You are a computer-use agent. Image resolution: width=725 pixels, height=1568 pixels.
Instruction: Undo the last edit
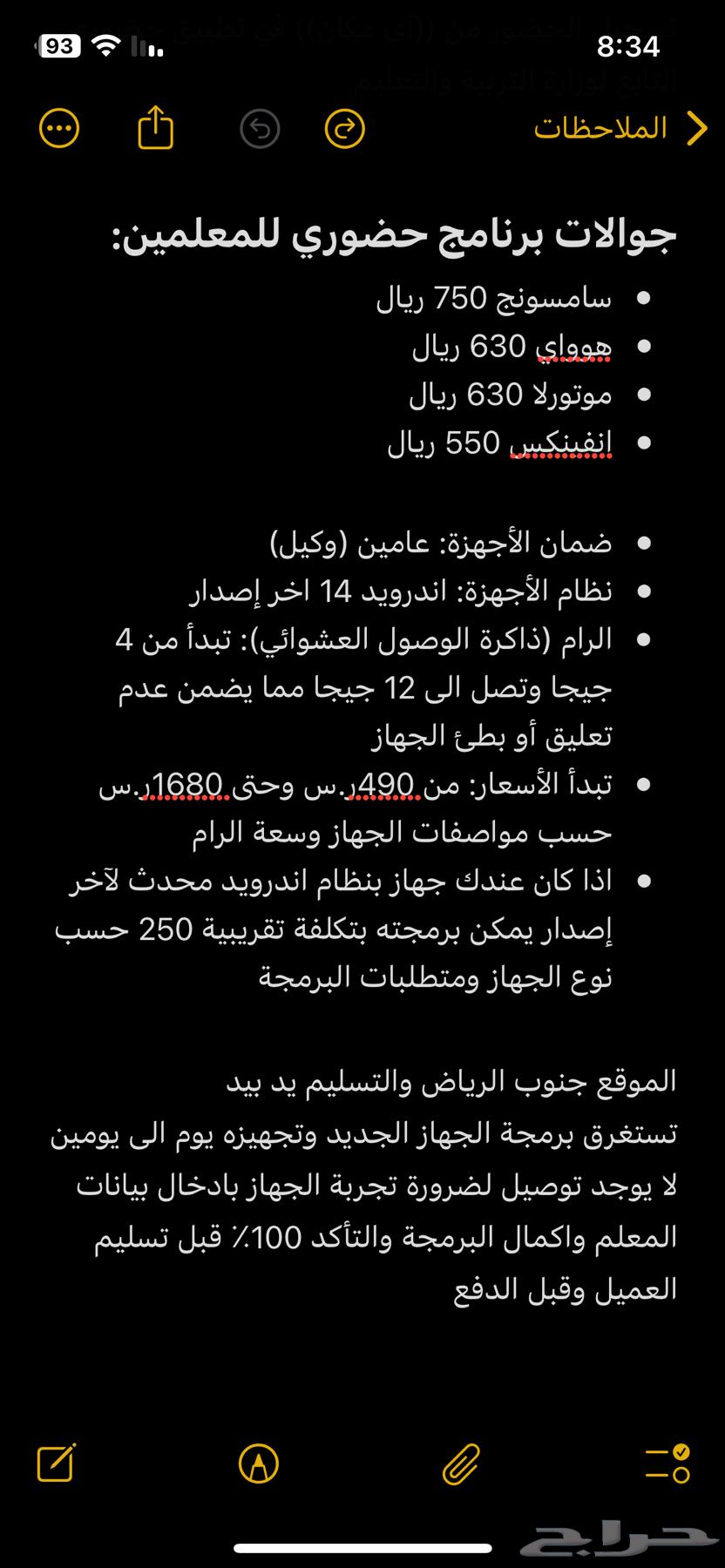click(259, 128)
